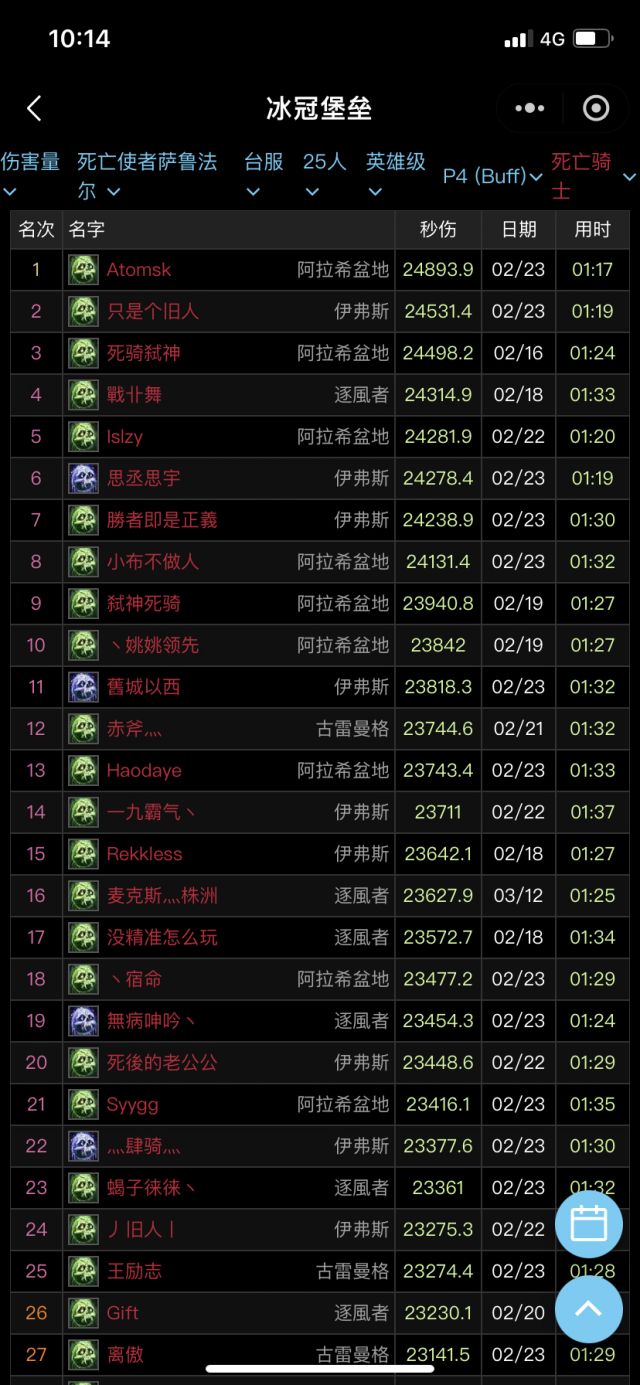640x1385 pixels.
Task: Open the ranking row for Syygg
Action: (132, 1104)
